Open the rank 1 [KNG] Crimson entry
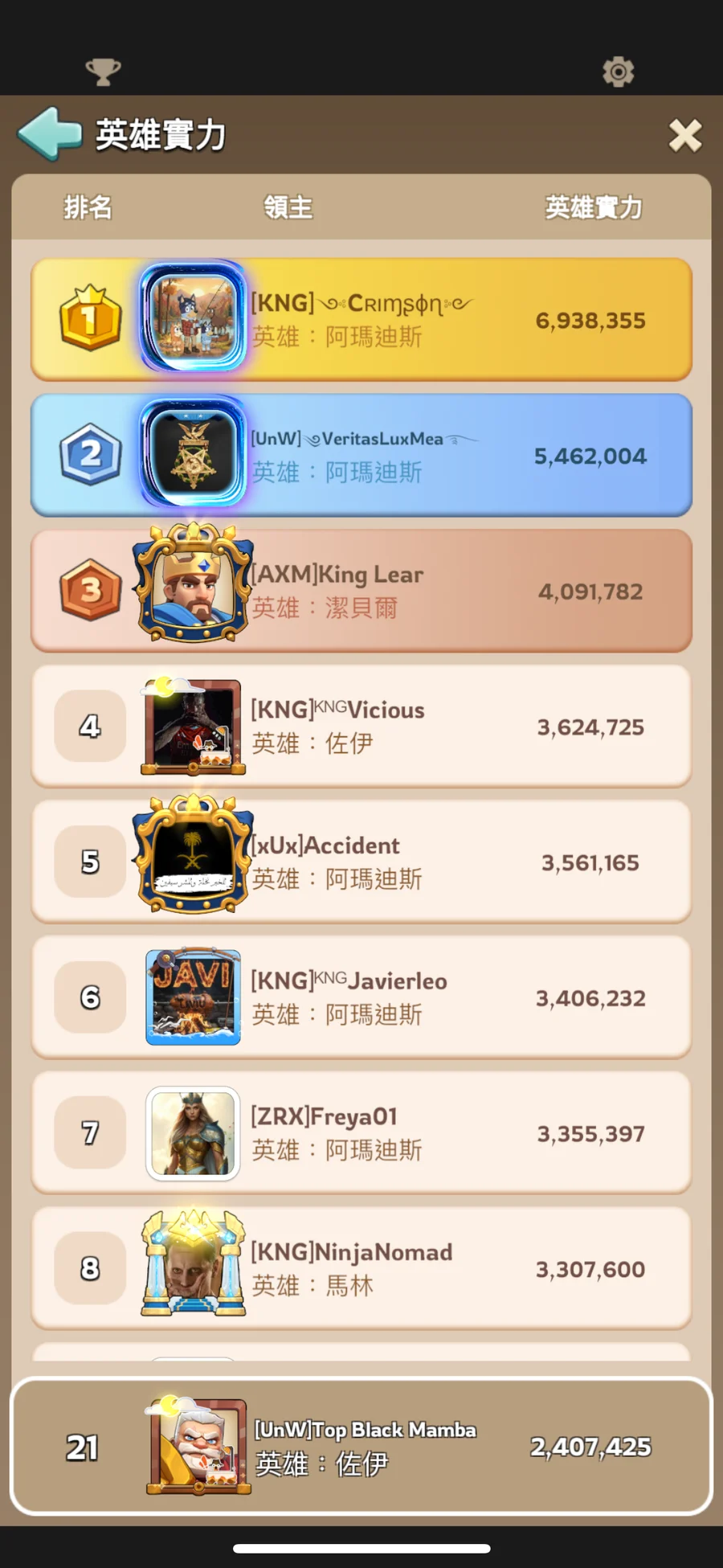723x1568 pixels. coord(361,320)
